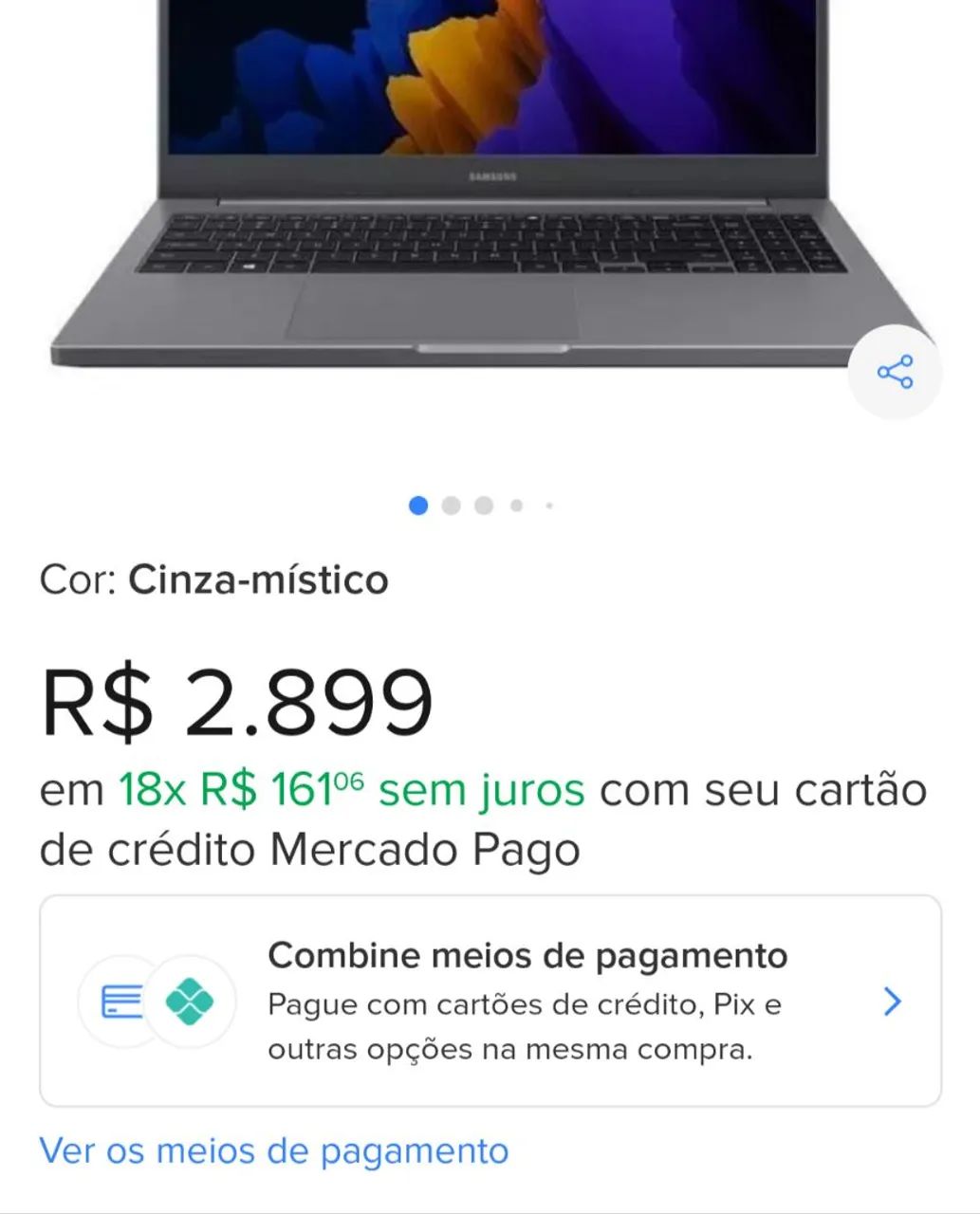
Task: Select the second carousel dot
Action: coord(451,506)
